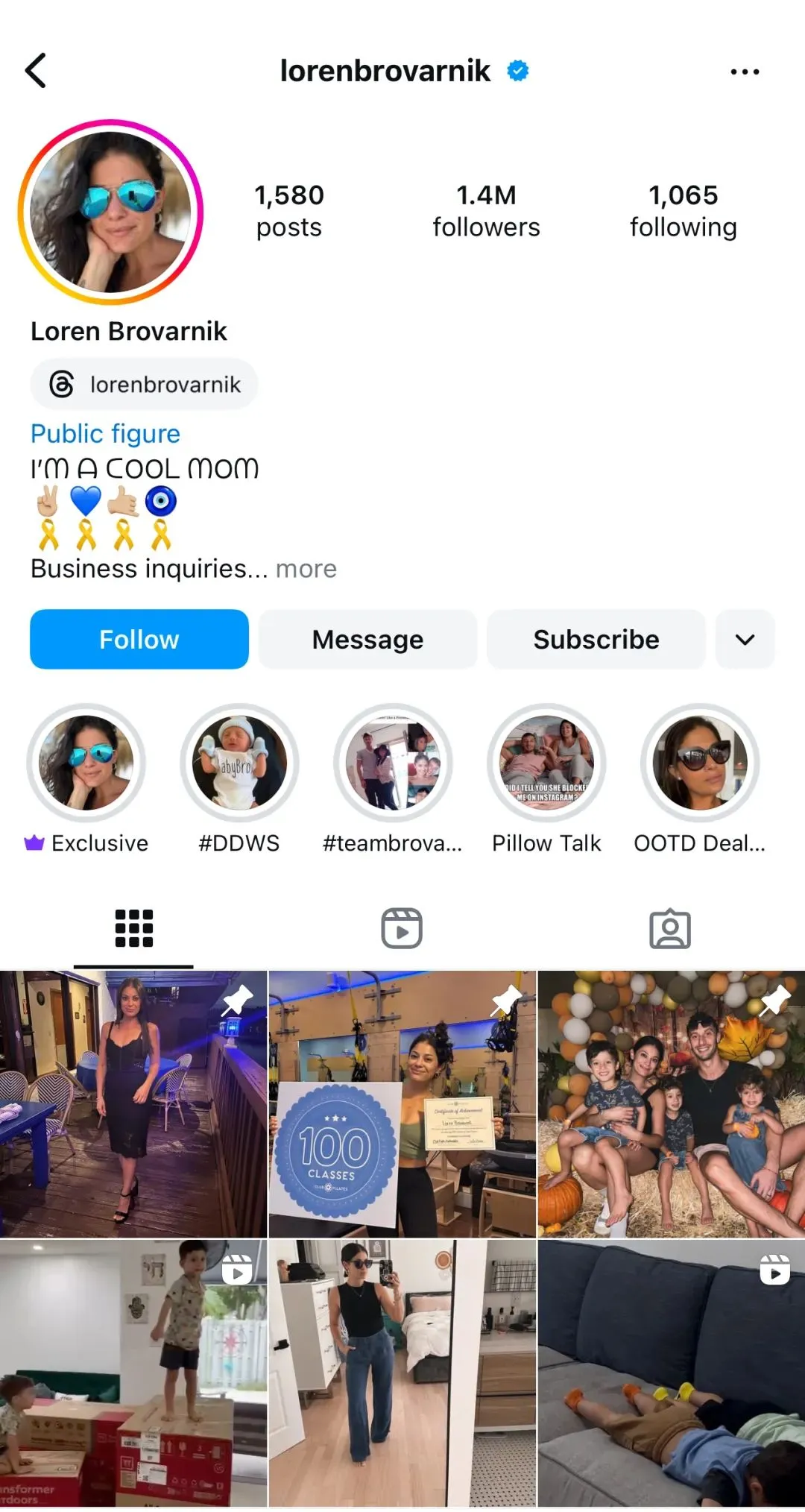
Task: Open lorenbrovarnik Threads profile badge
Action: 145,385
